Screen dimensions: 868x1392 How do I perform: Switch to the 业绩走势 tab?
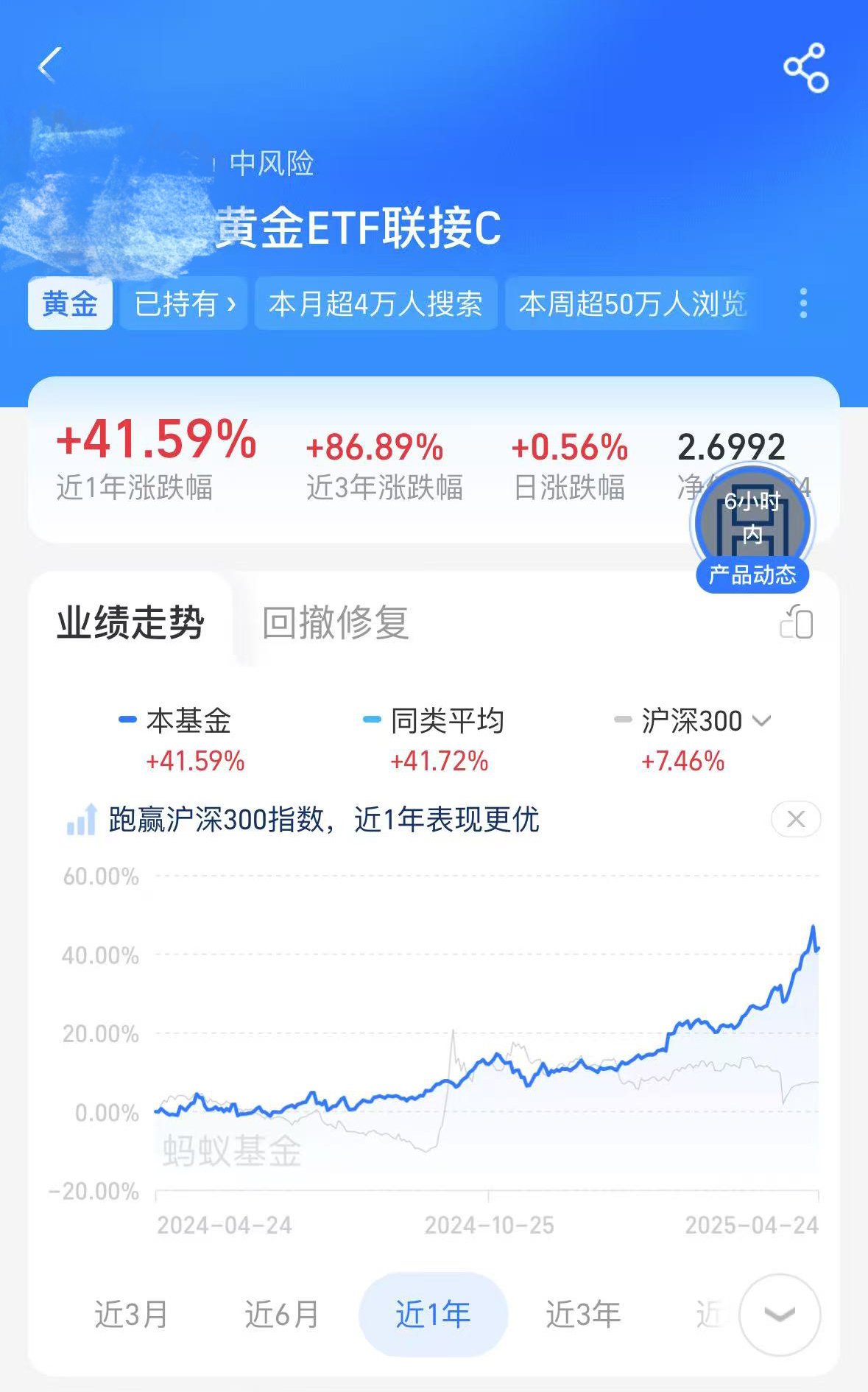(130, 622)
